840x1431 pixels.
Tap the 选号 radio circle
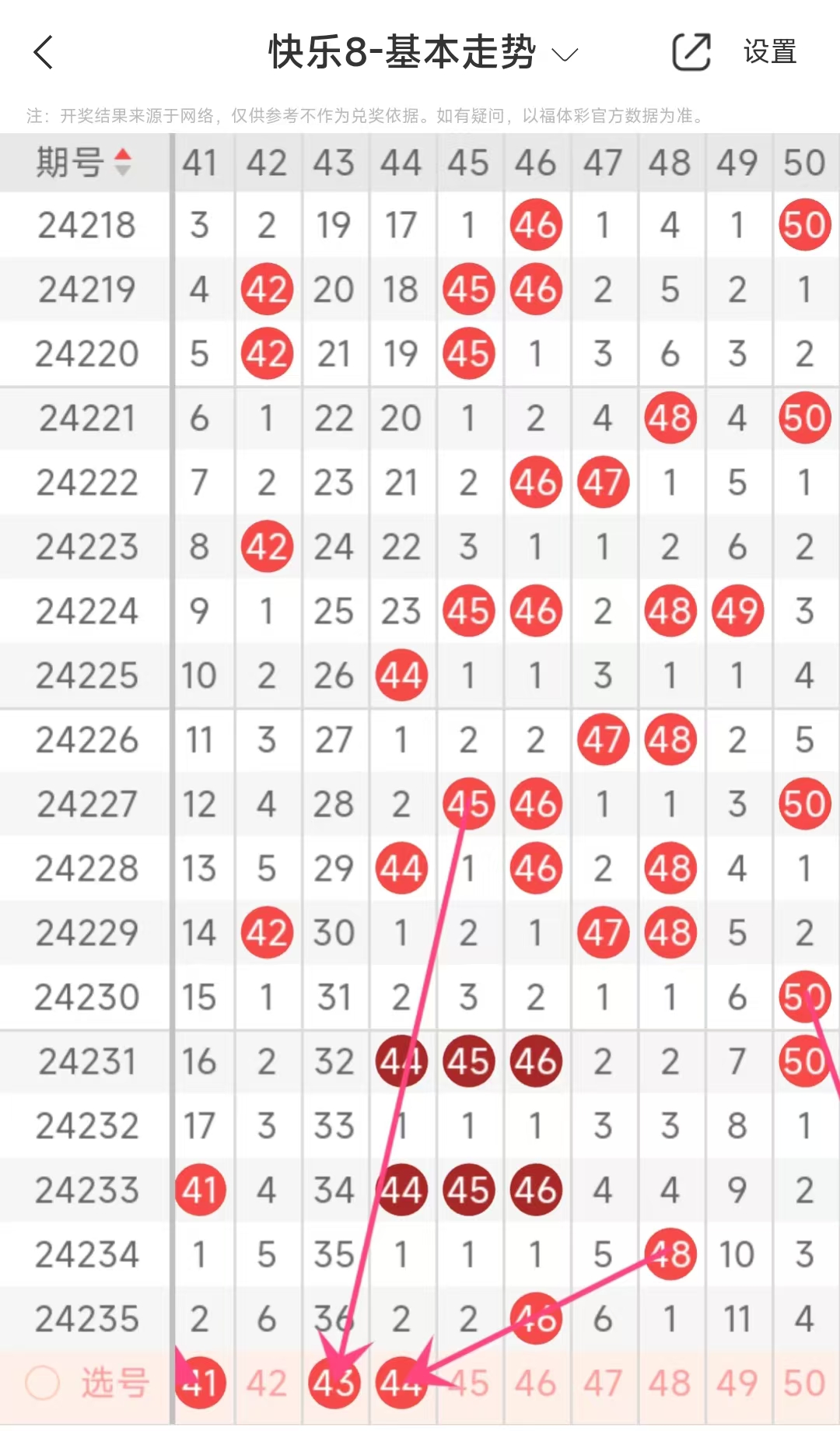42,1384
